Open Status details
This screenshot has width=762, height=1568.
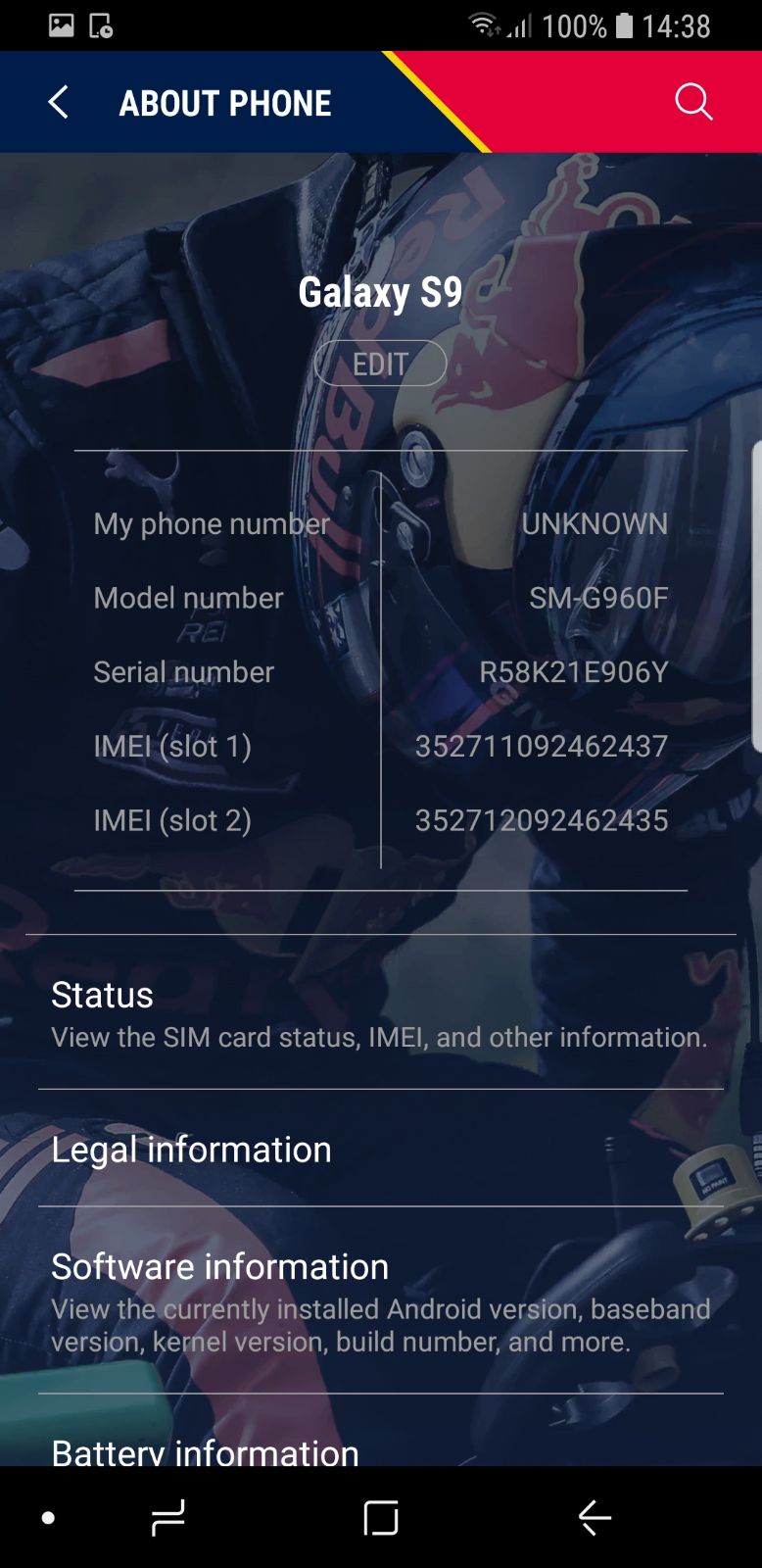[x=380, y=1013]
